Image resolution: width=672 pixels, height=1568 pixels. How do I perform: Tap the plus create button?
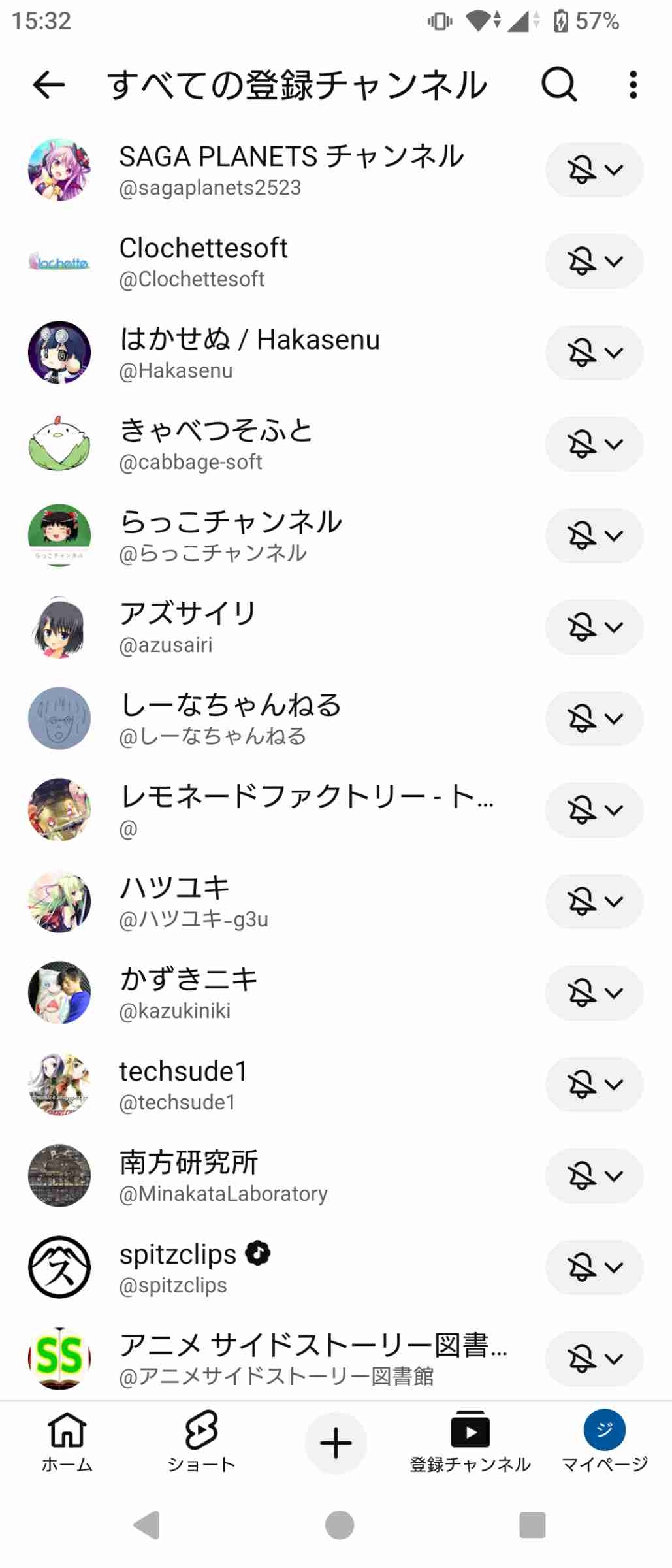(x=336, y=1443)
